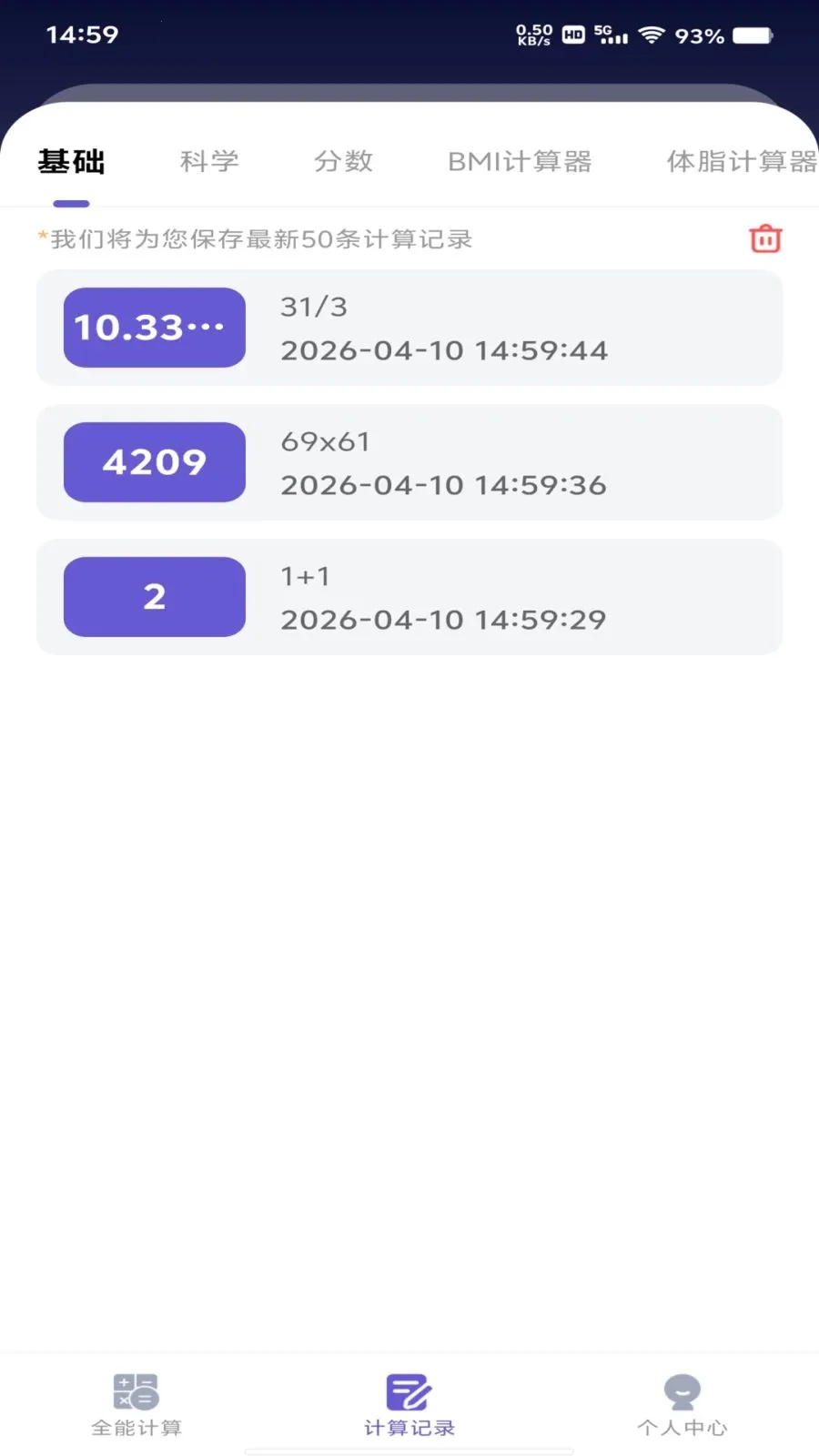The width and height of the screenshot is (819, 1456).
Task: Open the 全能计算 calculator icon
Action: pos(135,1390)
